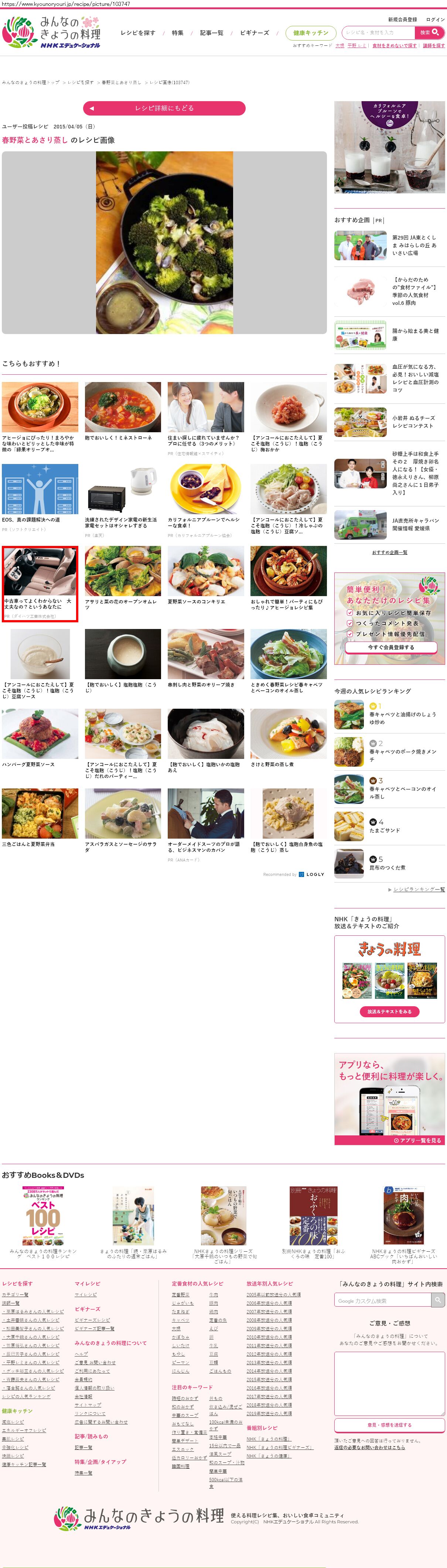Go to 記事一覧 in the header

click(211, 33)
